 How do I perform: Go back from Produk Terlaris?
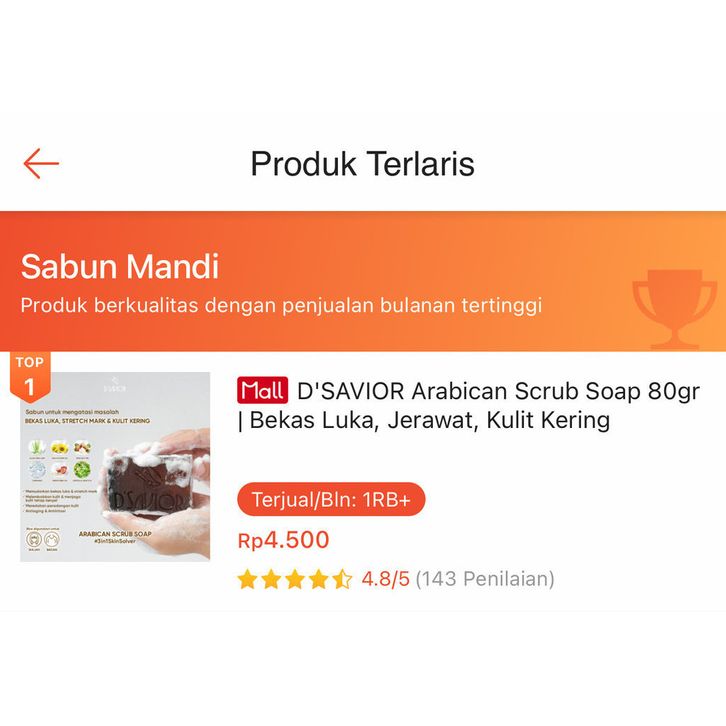(41, 163)
